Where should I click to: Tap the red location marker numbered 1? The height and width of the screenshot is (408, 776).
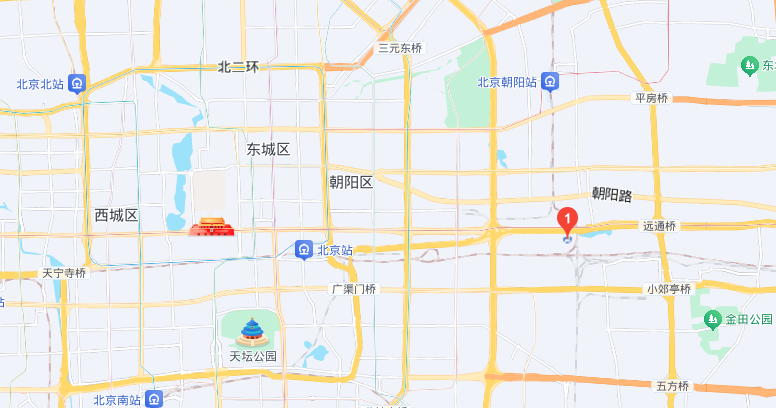coord(567,218)
